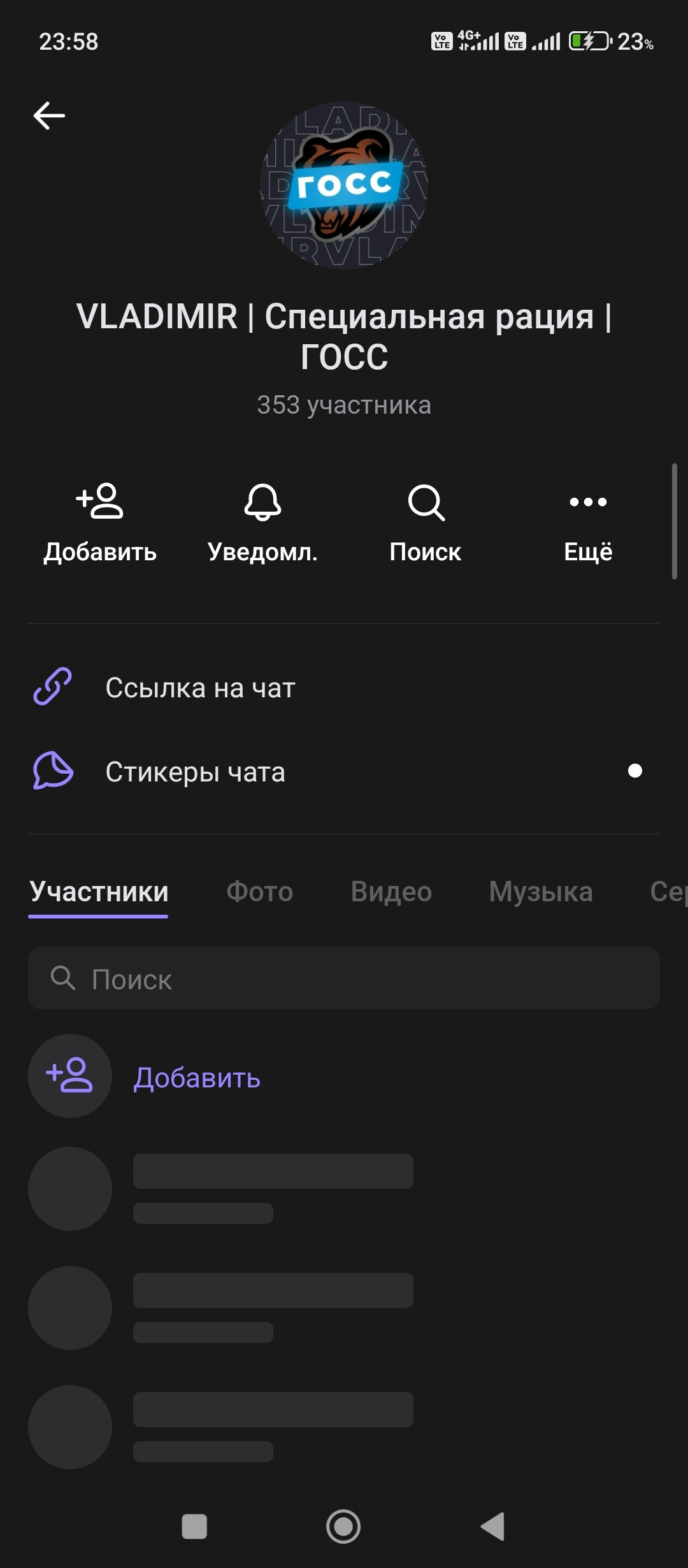Switch to the Видео tab

pos(391,891)
